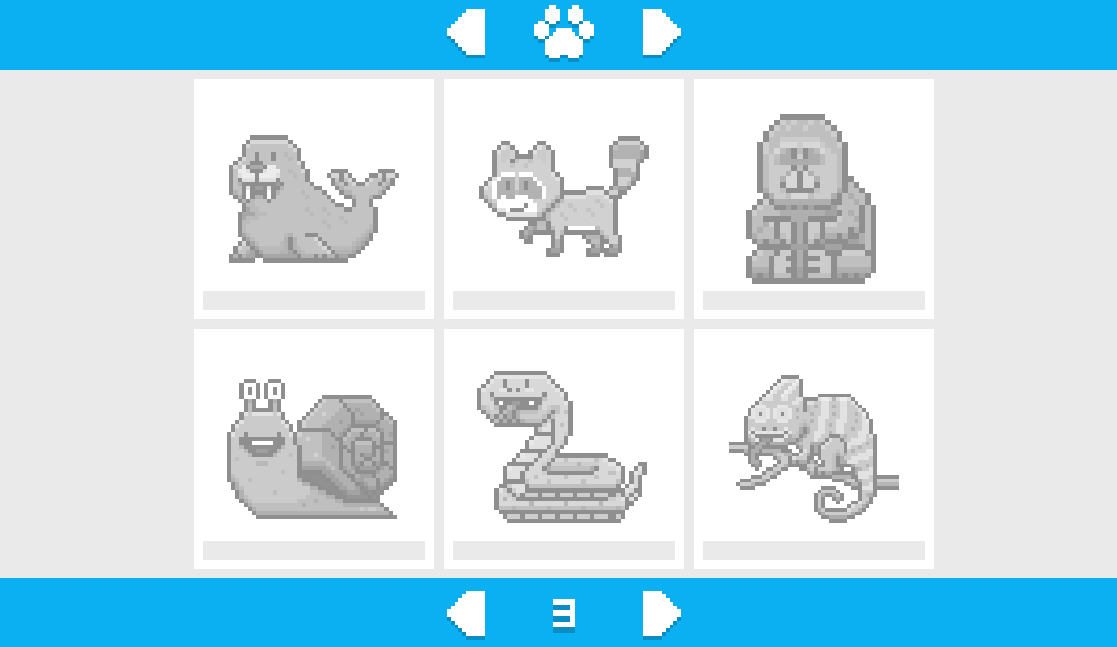The image size is (1117, 647).
Task: Open the gorilla picture tile
Action: click(814, 198)
